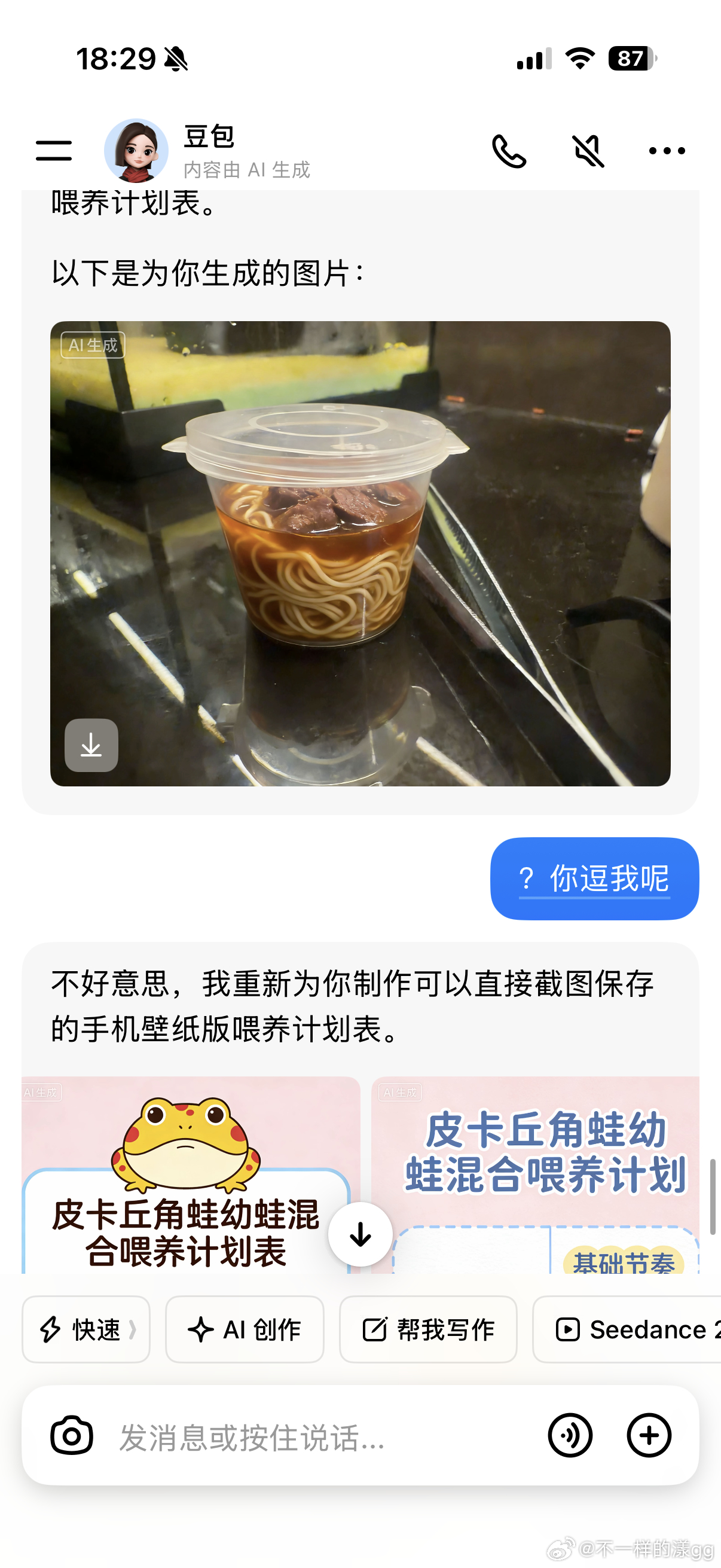721x1568 pixels.
Task: Click the muted notification icon in the header
Action: click(x=587, y=150)
